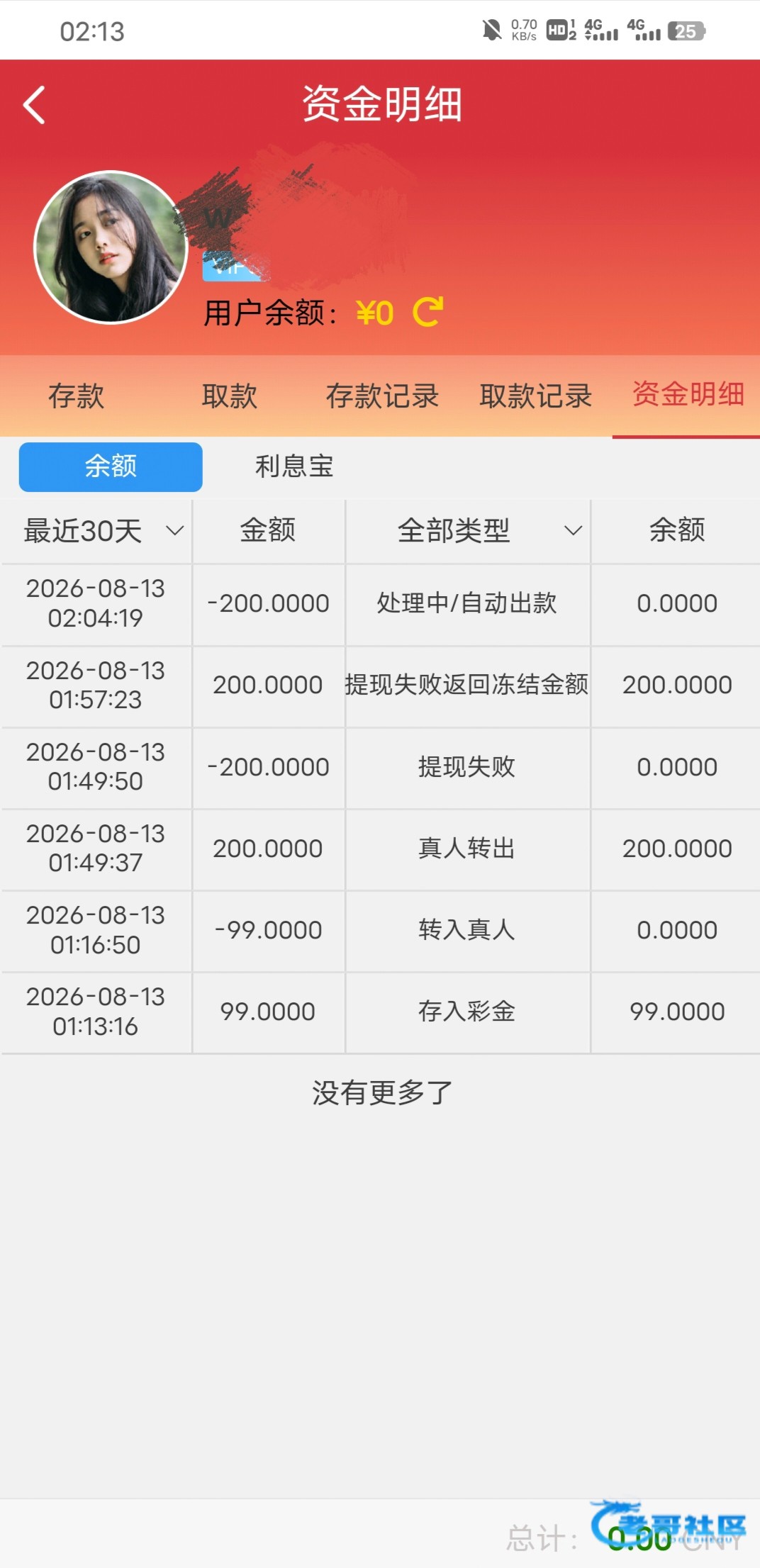This screenshot has width=760, height=1568.
Task: Select the 资金明细 tab
Action: (688, 395)
